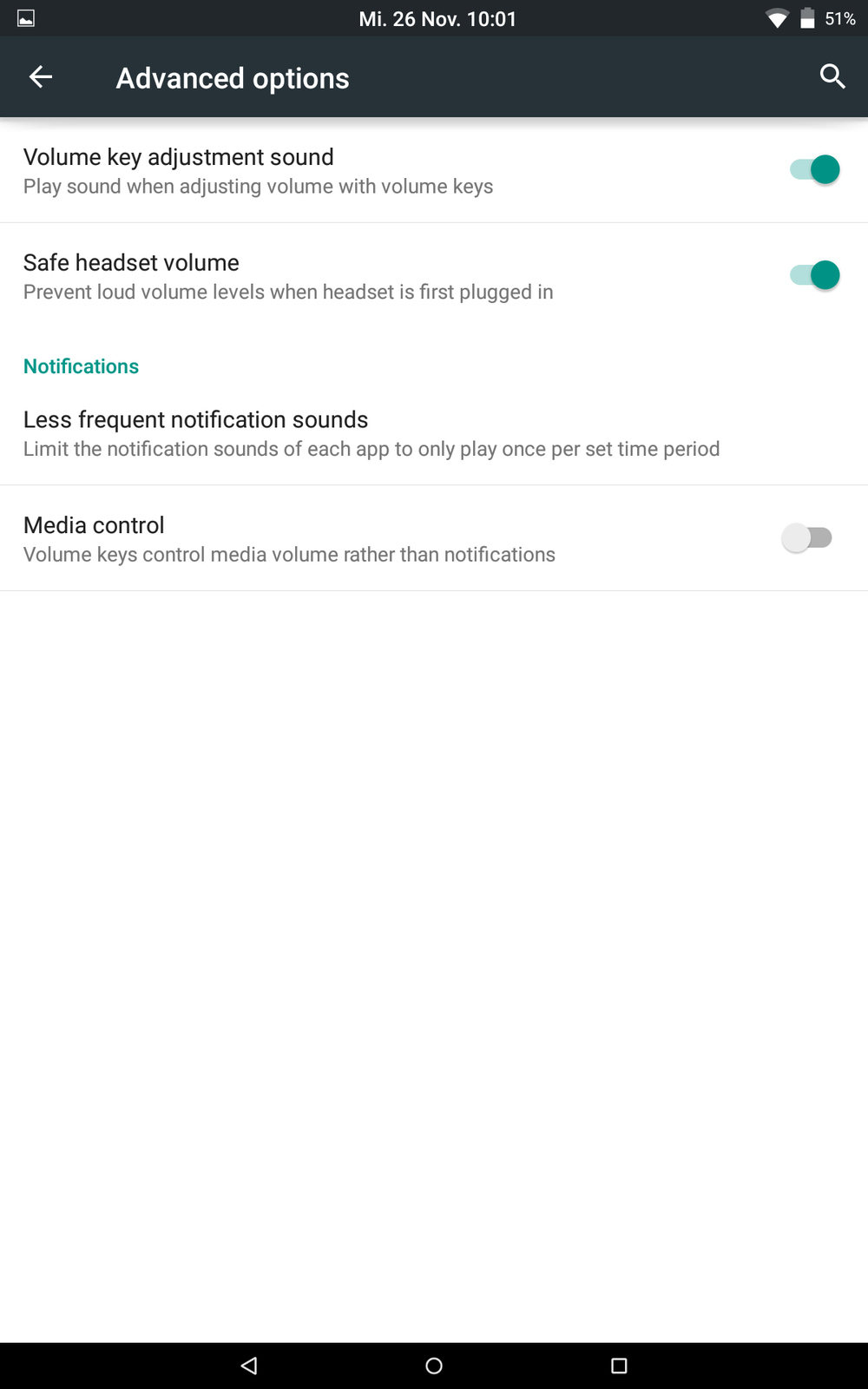Disable the Safe headset volume switch
Screen dimensions: 868x1389
814,275
